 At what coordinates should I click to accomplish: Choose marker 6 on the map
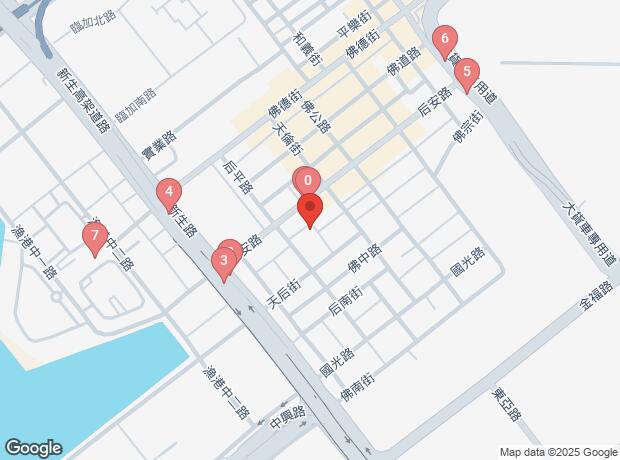coord(445,39)
